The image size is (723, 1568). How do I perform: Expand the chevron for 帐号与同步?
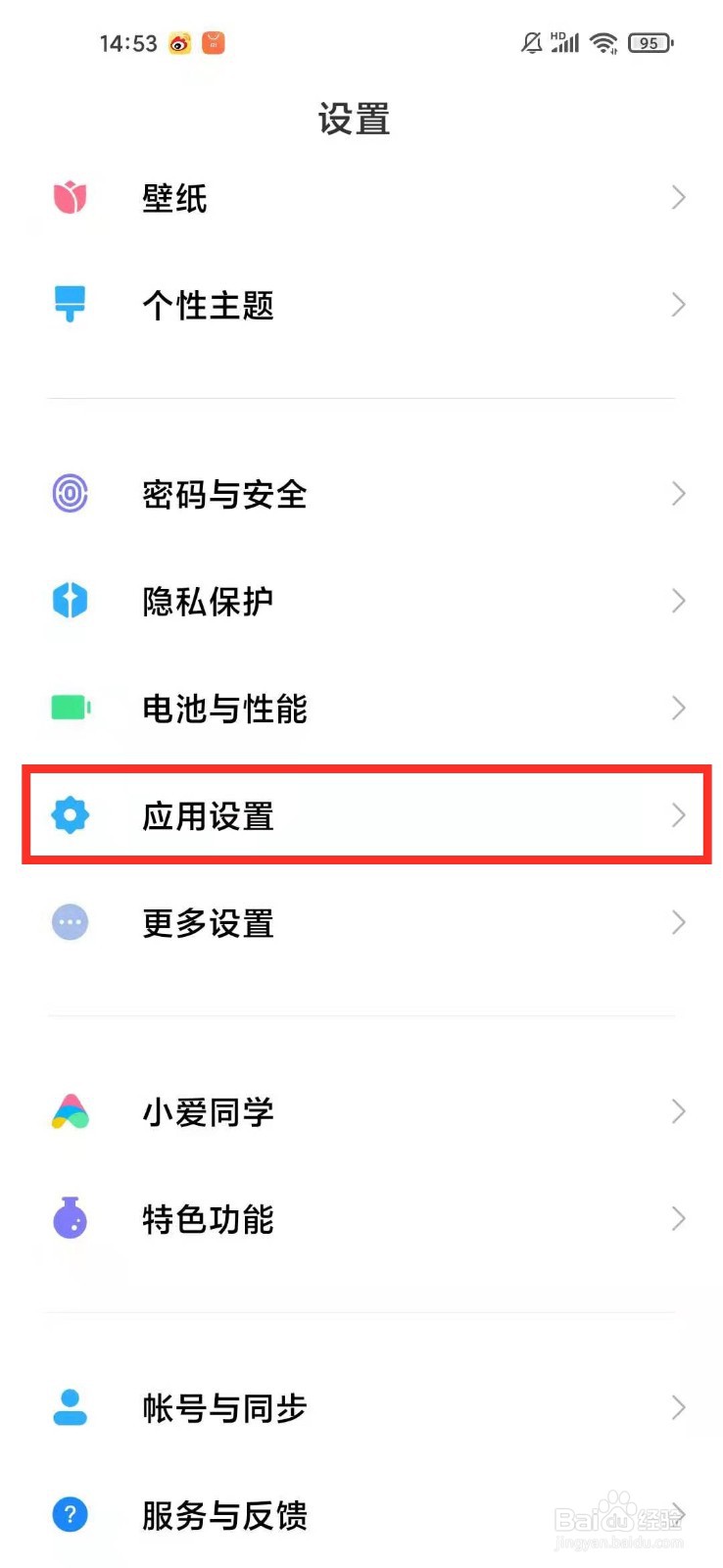point(678,1408)
